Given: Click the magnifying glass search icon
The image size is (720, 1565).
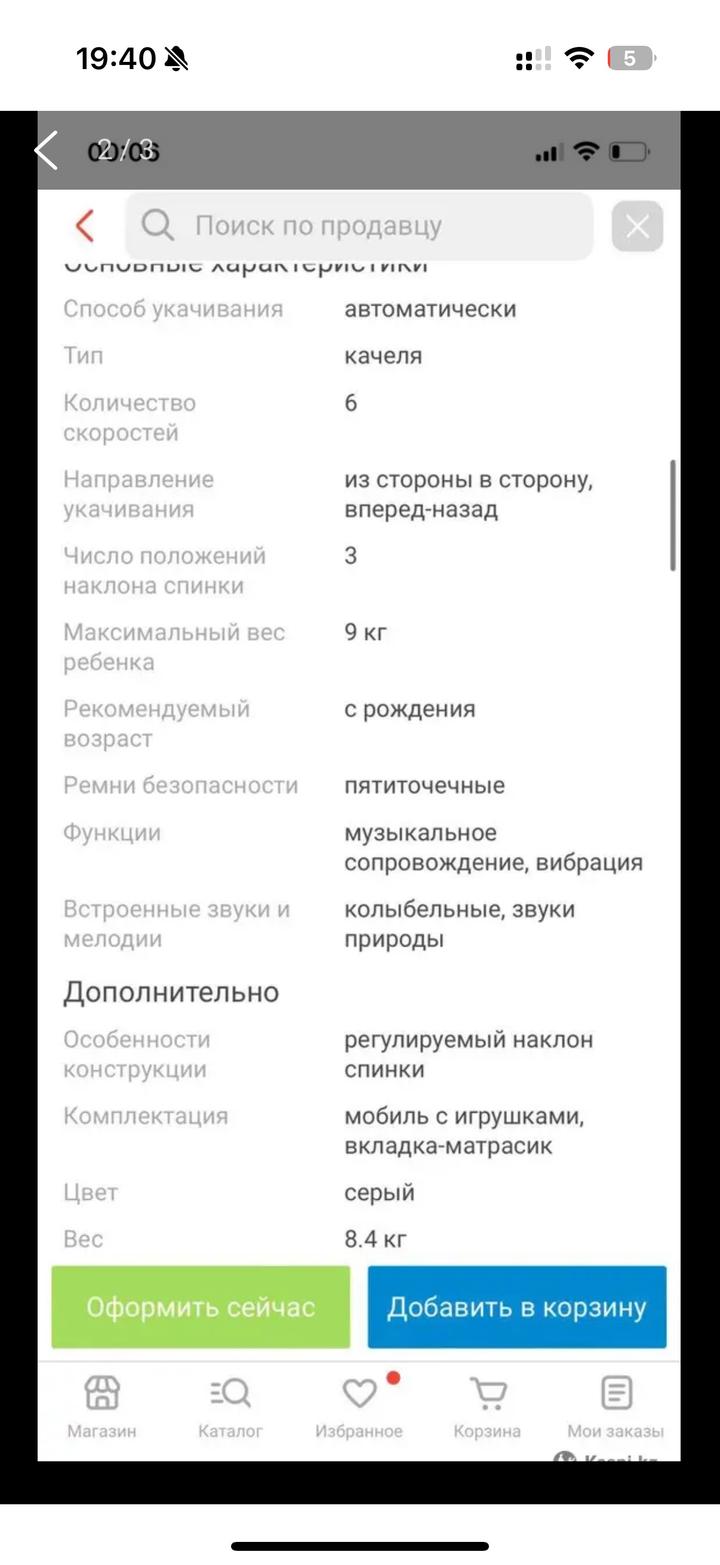Looking at the screenshot, I should point(157,226).
